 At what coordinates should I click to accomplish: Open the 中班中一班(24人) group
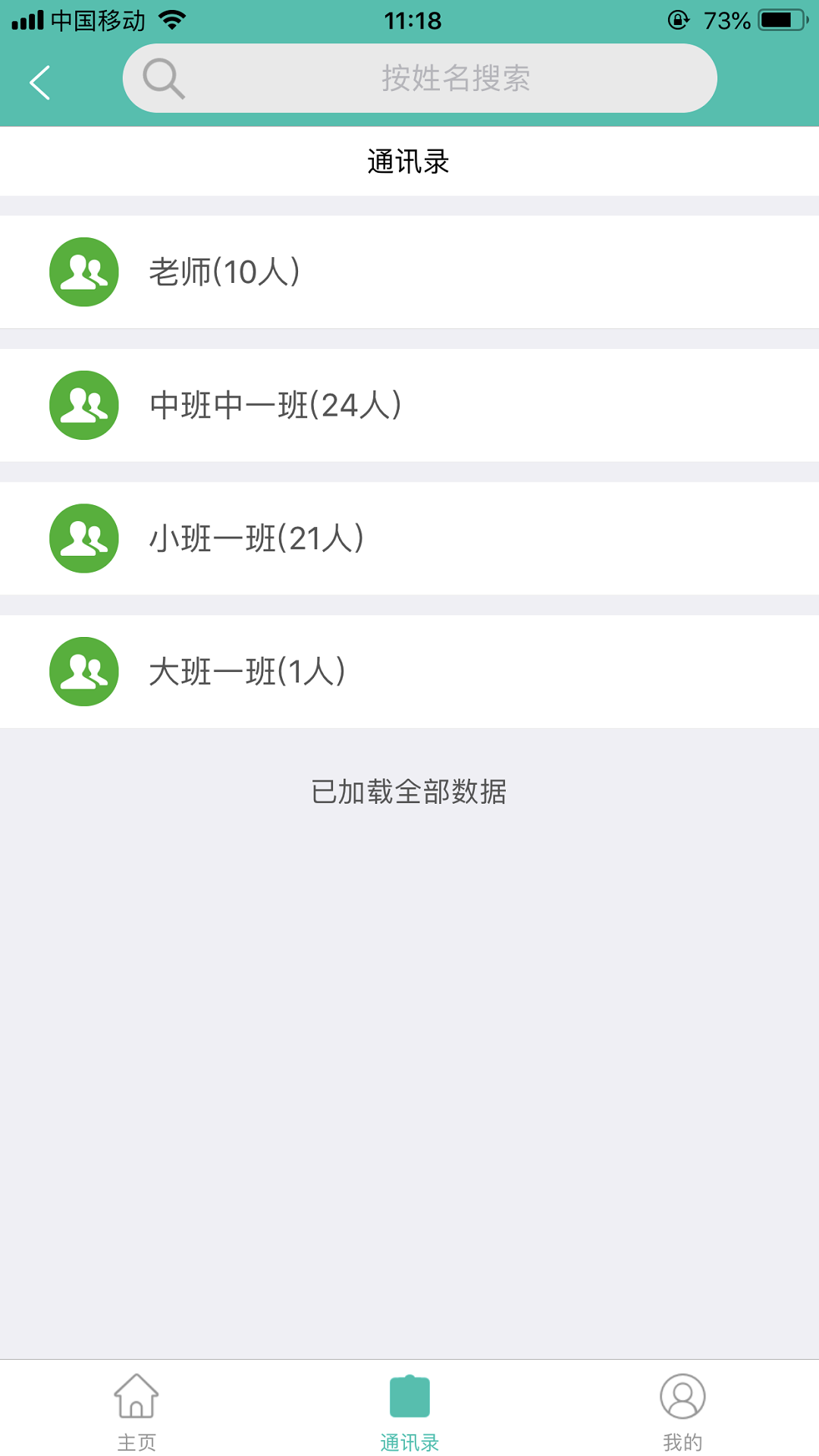tap(409, 405)
